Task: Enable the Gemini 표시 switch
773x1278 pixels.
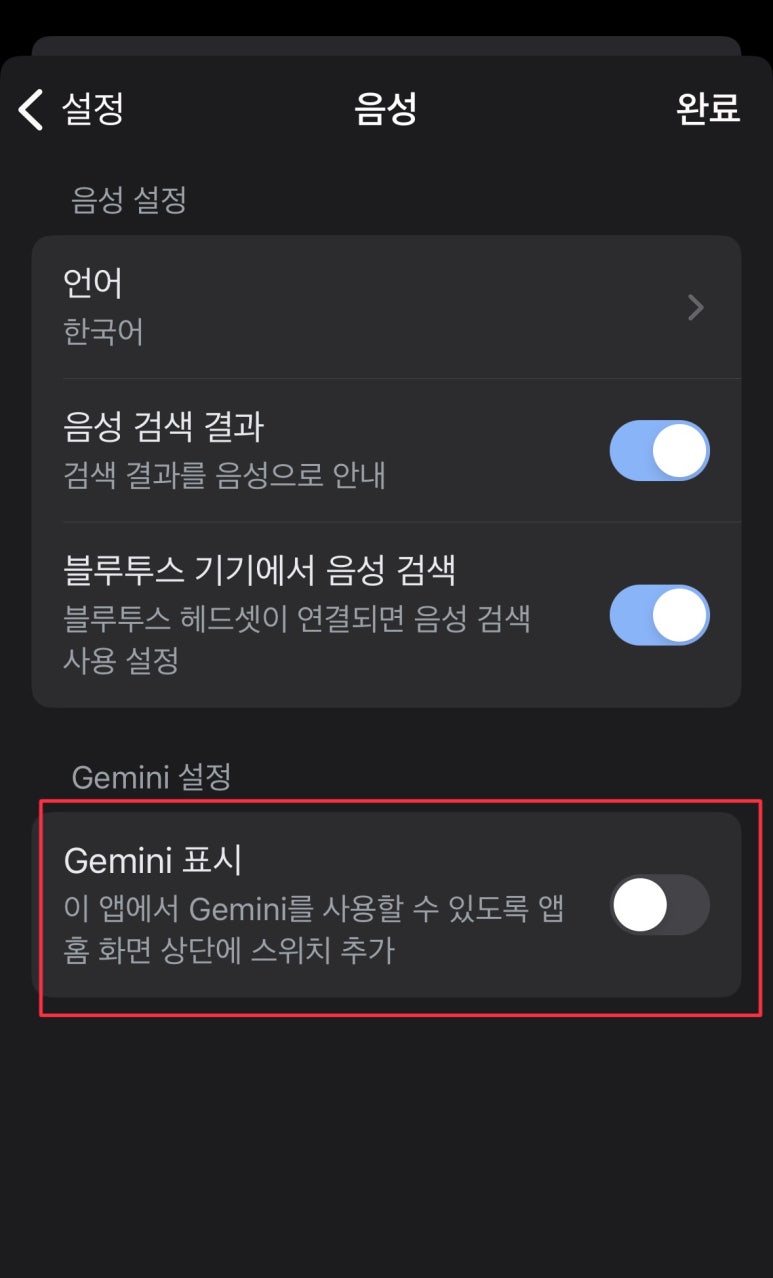Action: [660, 905]
